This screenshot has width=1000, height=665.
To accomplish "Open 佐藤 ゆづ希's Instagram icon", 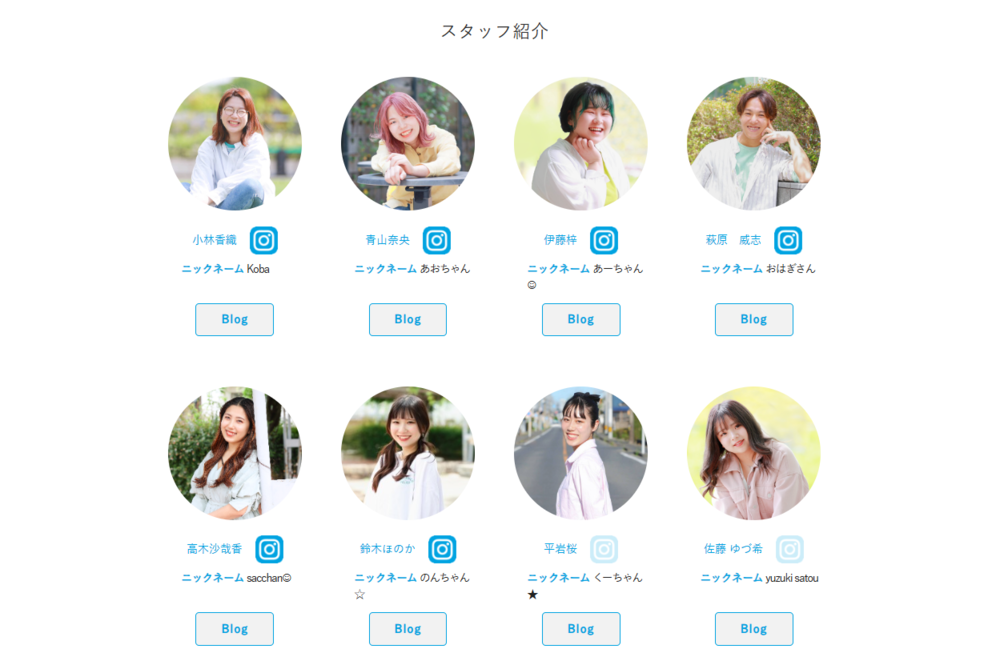I will click(789, 549).
